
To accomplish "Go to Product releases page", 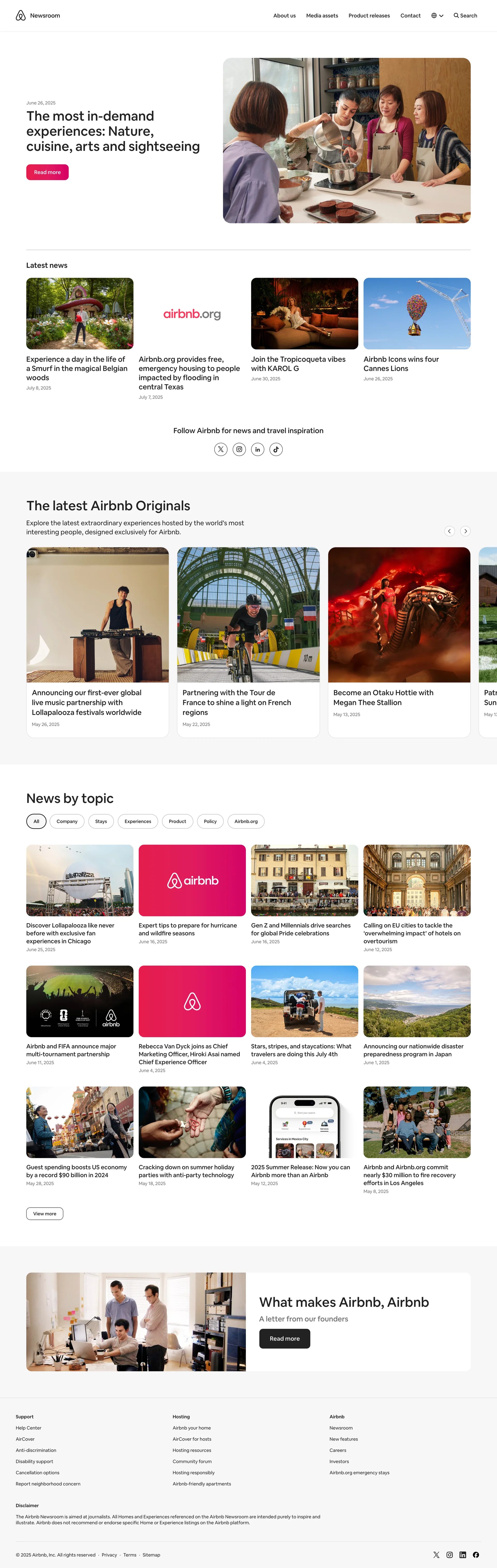I will click(369, 16).
